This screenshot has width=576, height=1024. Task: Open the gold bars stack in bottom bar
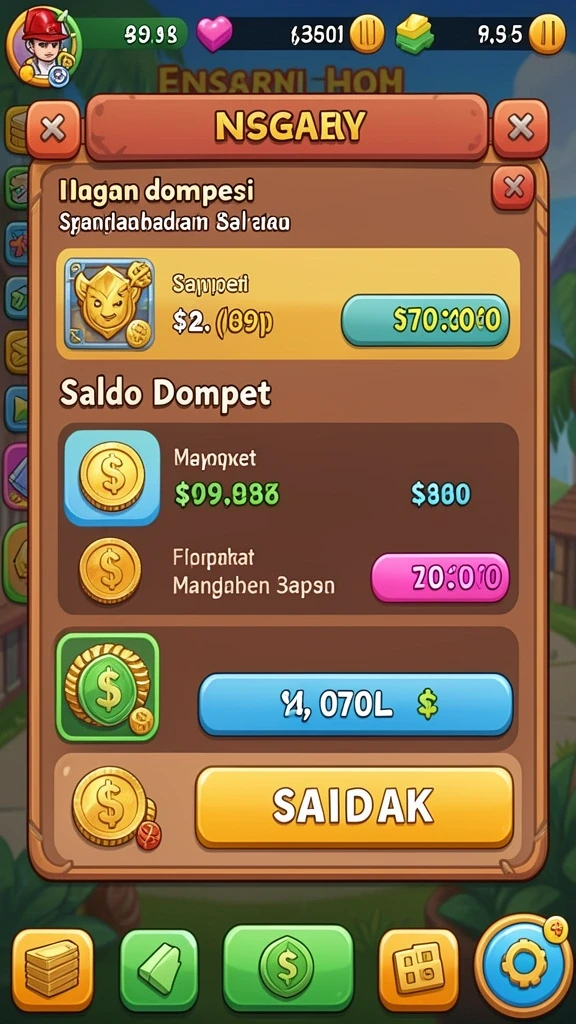click(53, 968)
